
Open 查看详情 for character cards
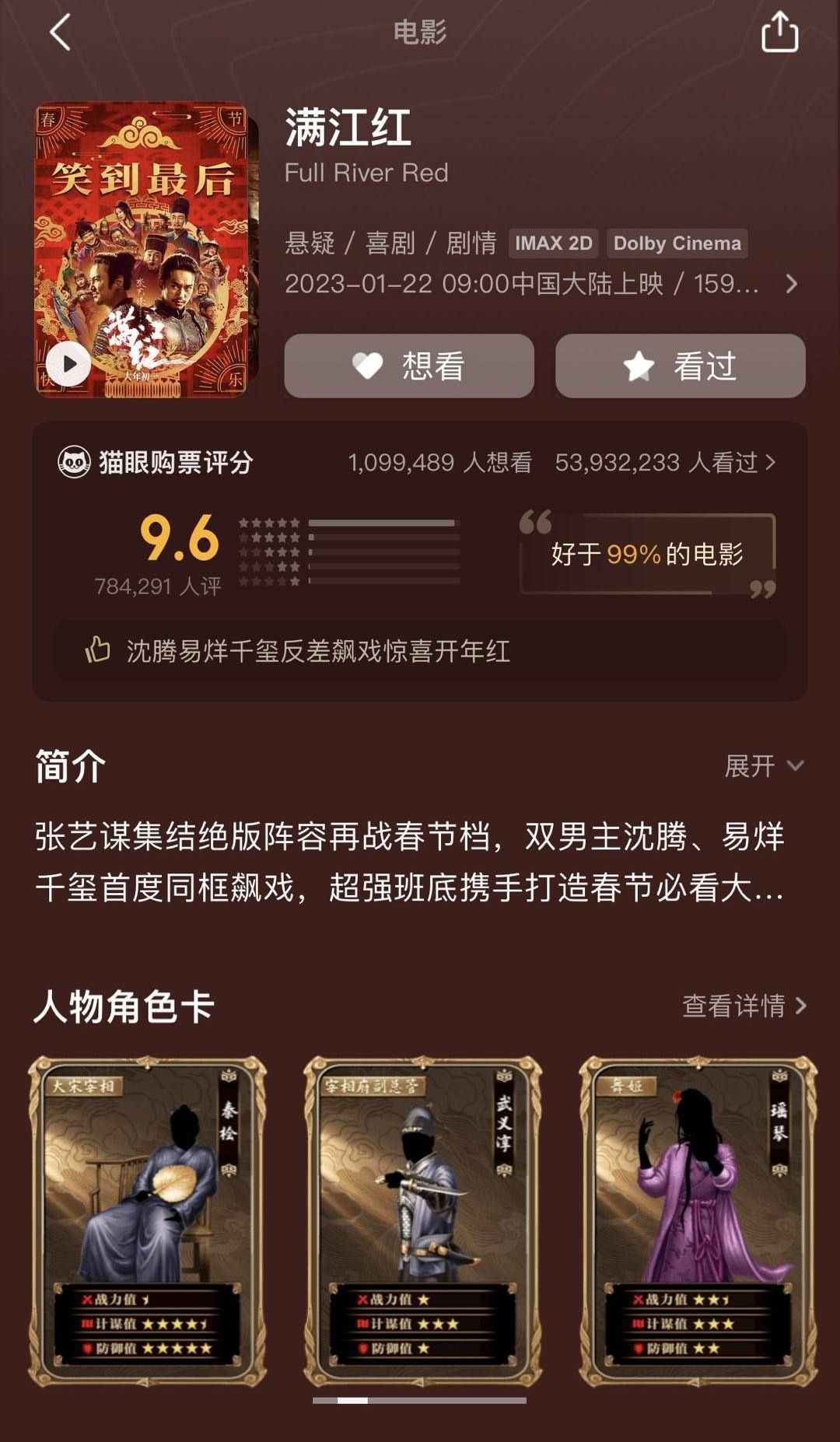(744, 1006)
